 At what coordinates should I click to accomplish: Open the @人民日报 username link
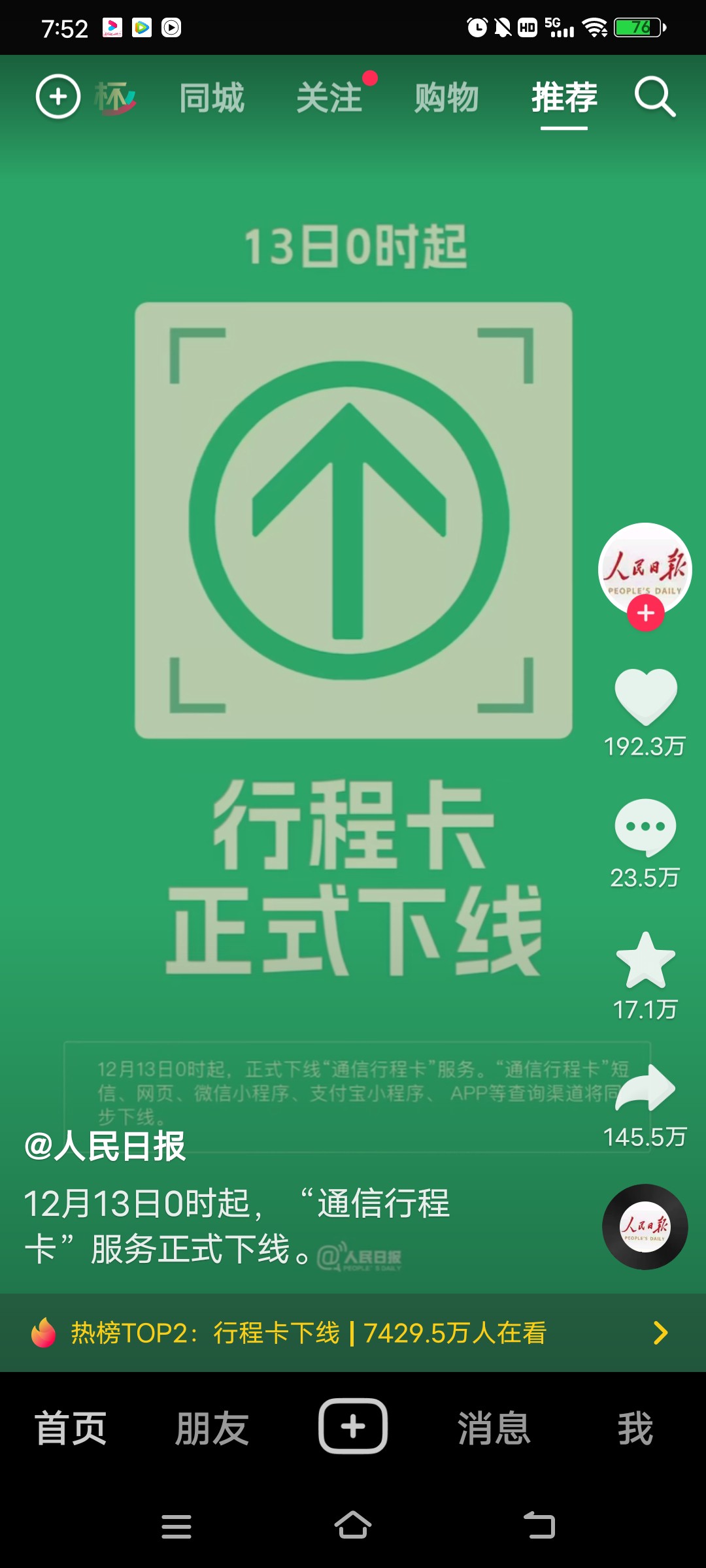click(105, 1146)
